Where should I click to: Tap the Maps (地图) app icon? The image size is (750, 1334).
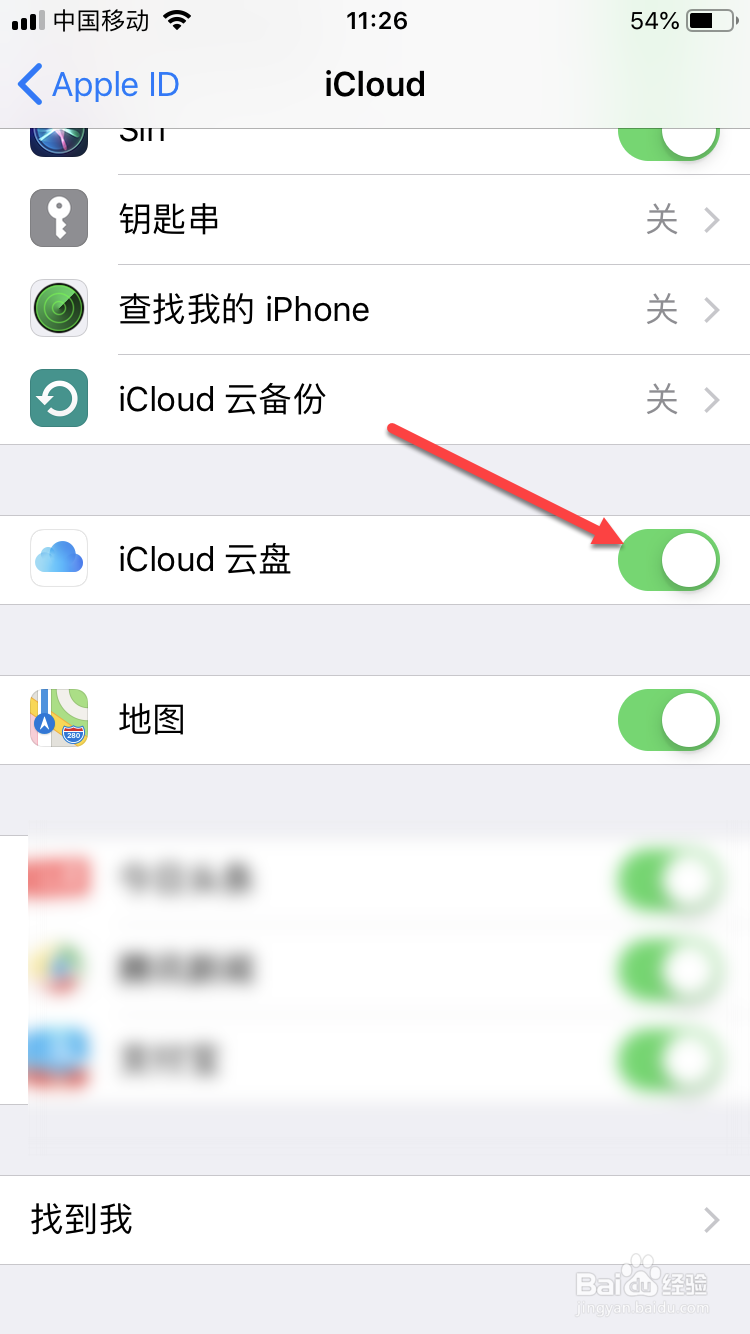tap(58, 719)
